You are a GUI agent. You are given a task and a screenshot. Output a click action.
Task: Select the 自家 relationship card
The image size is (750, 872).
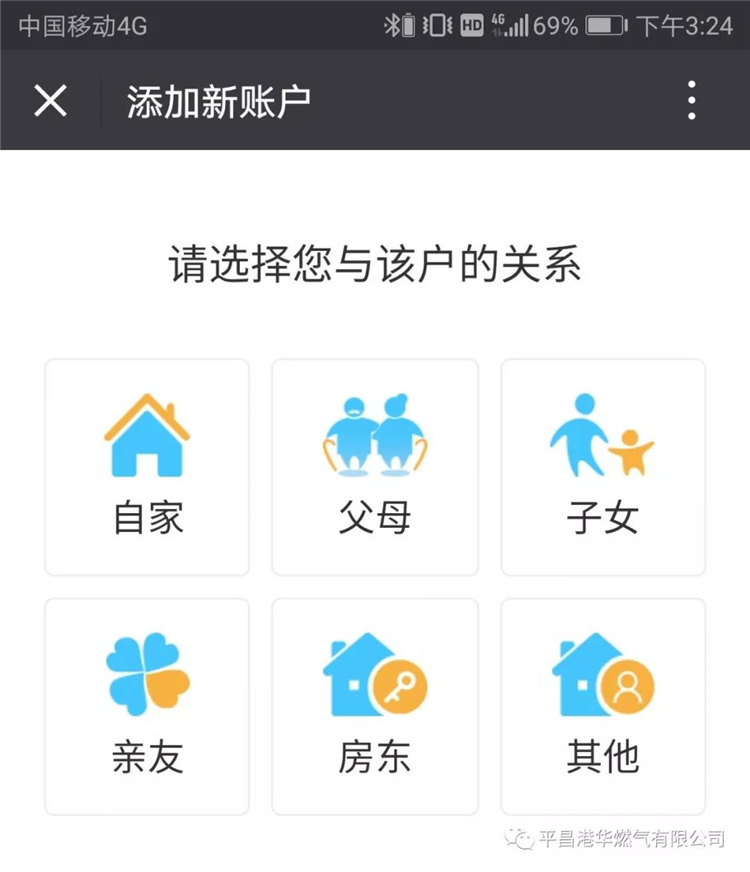pos(147,467)
